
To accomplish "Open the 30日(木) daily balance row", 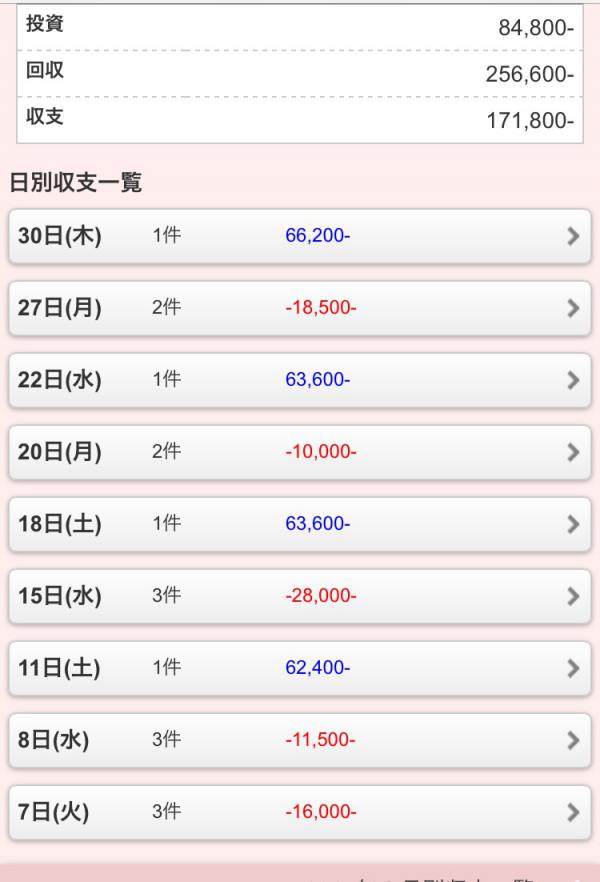I will click(x=299, y=236).
